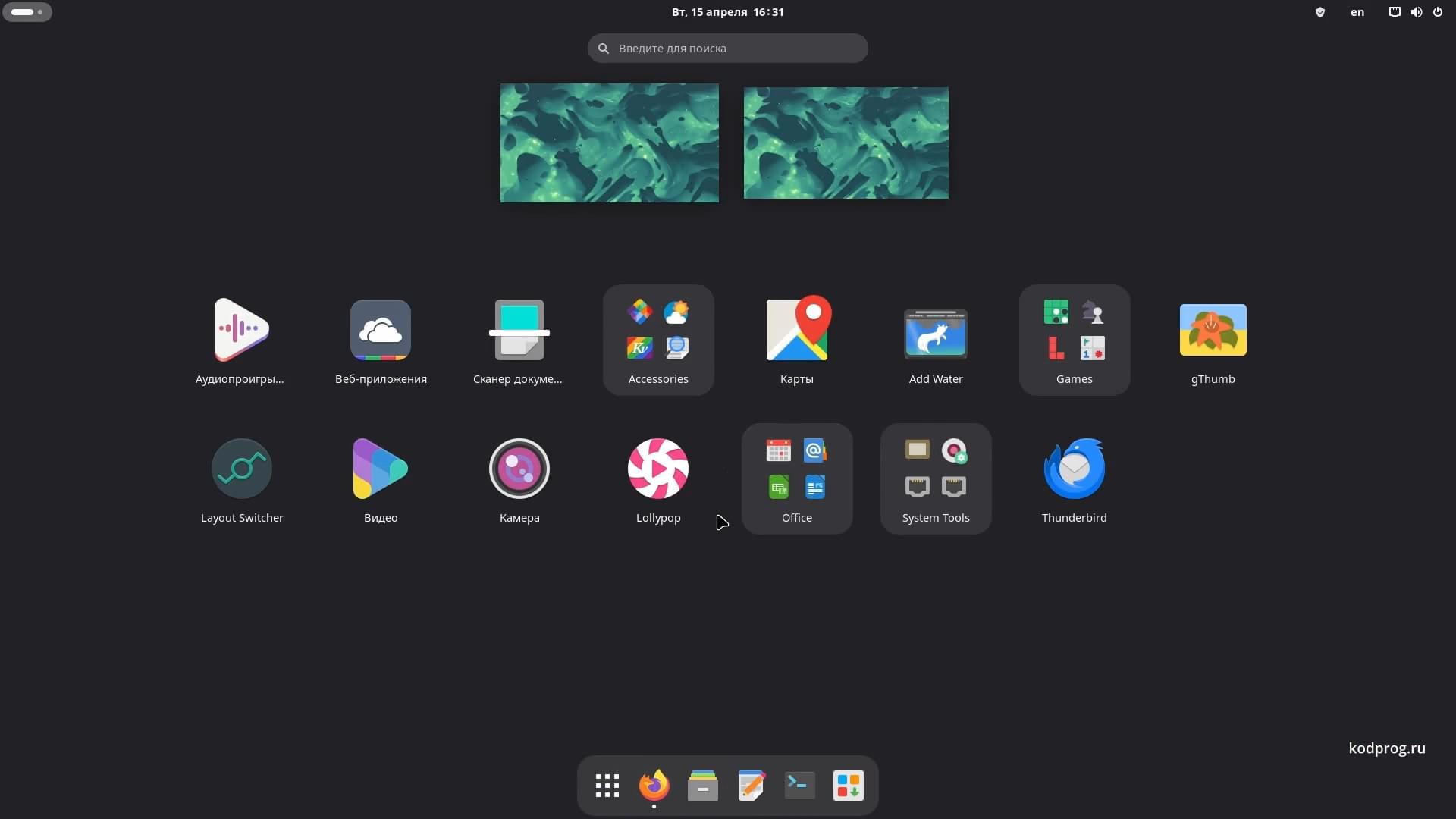Open Firefox from the dock
The image size is (1456, 819).
654,786
